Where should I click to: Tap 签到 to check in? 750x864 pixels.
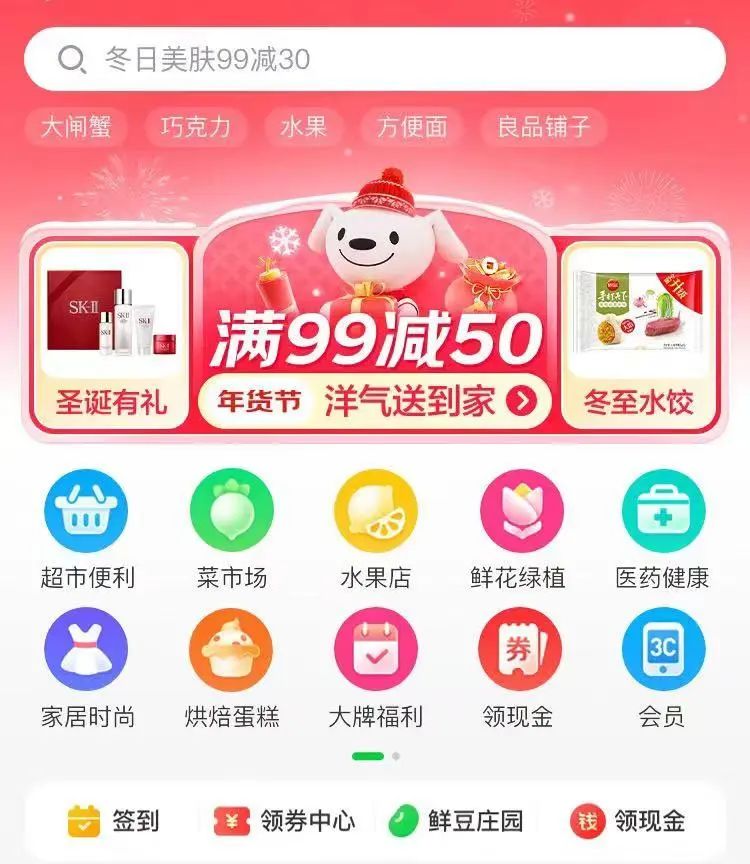pos(114,822)
